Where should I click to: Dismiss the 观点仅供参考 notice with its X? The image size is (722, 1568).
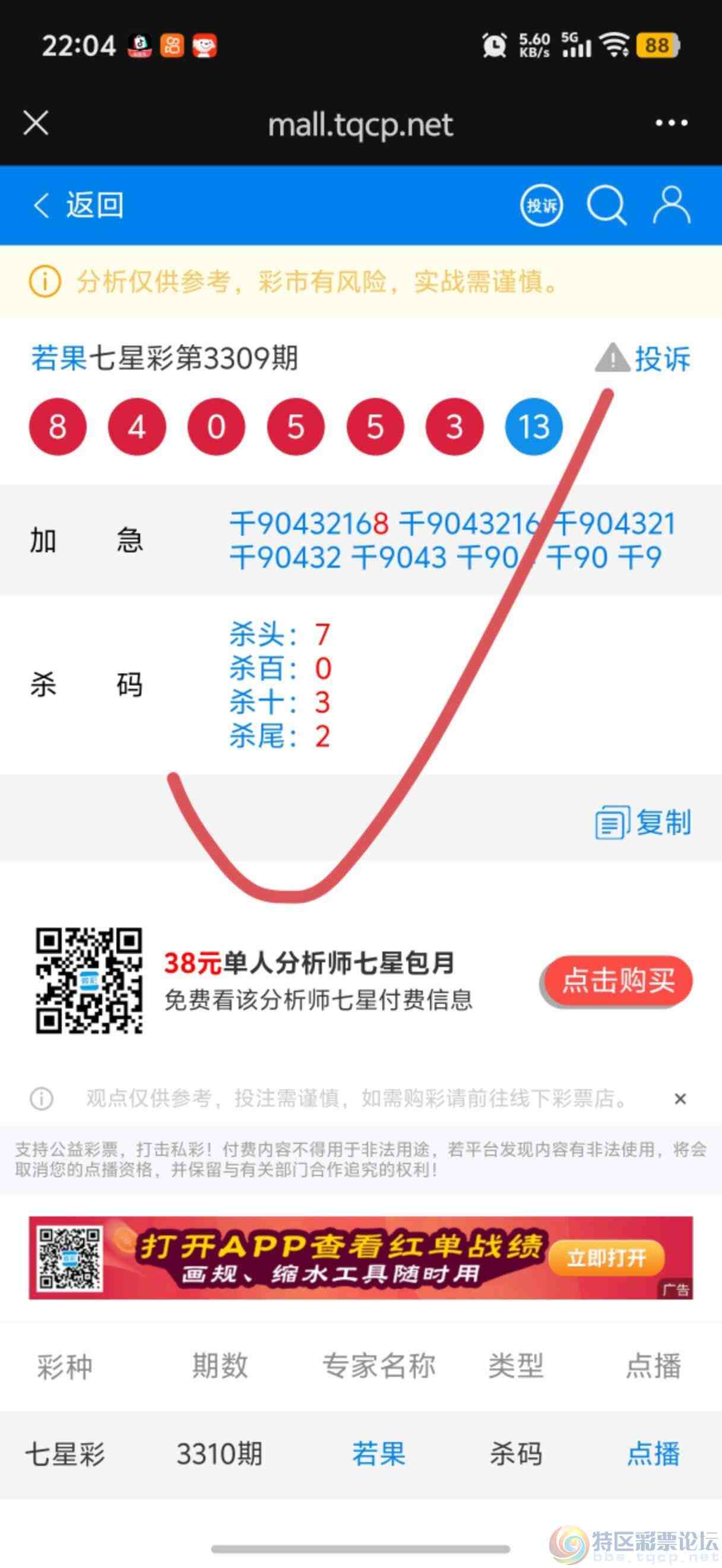(680, 1099)
